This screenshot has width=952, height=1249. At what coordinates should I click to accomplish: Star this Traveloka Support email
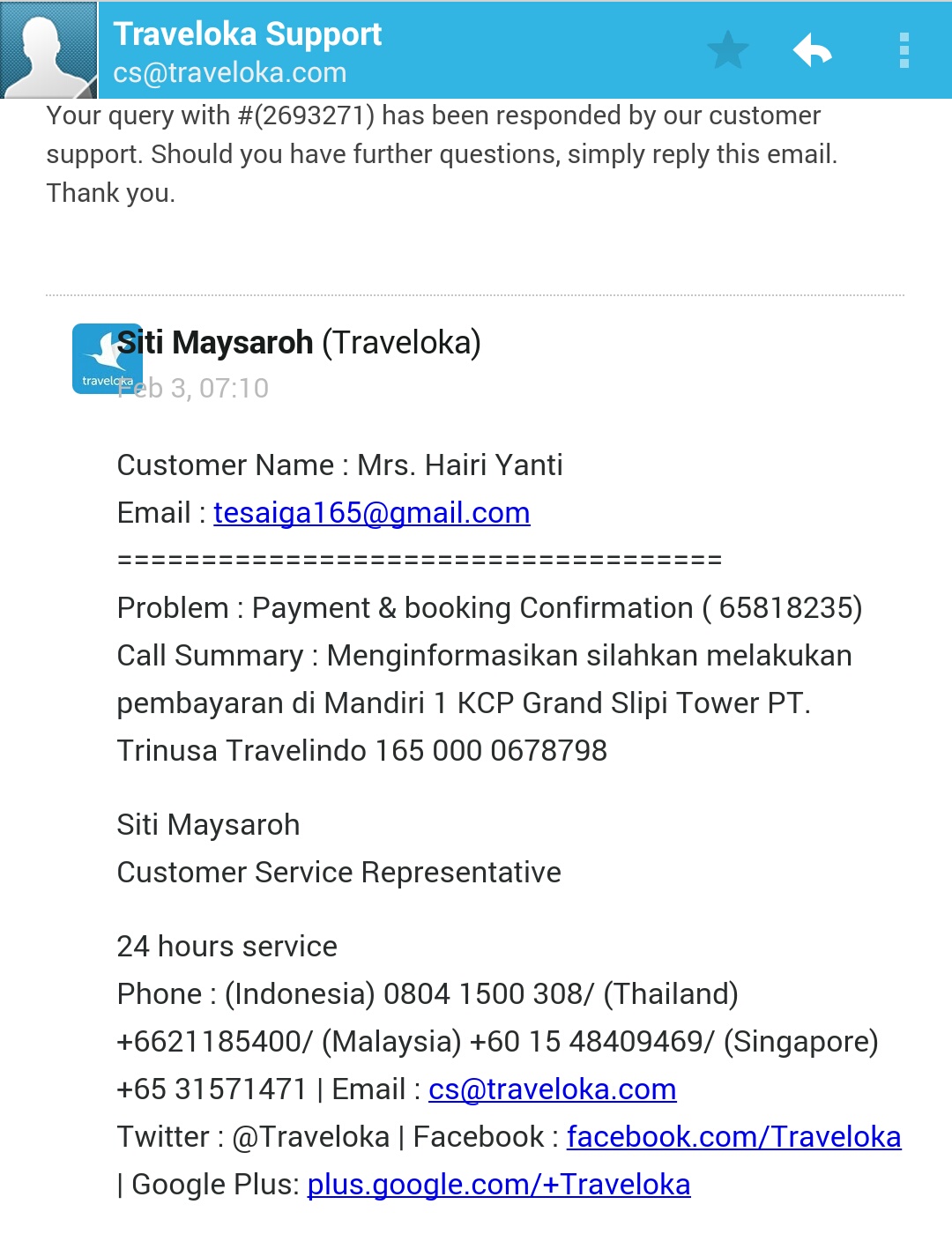(x=728, y=50)
